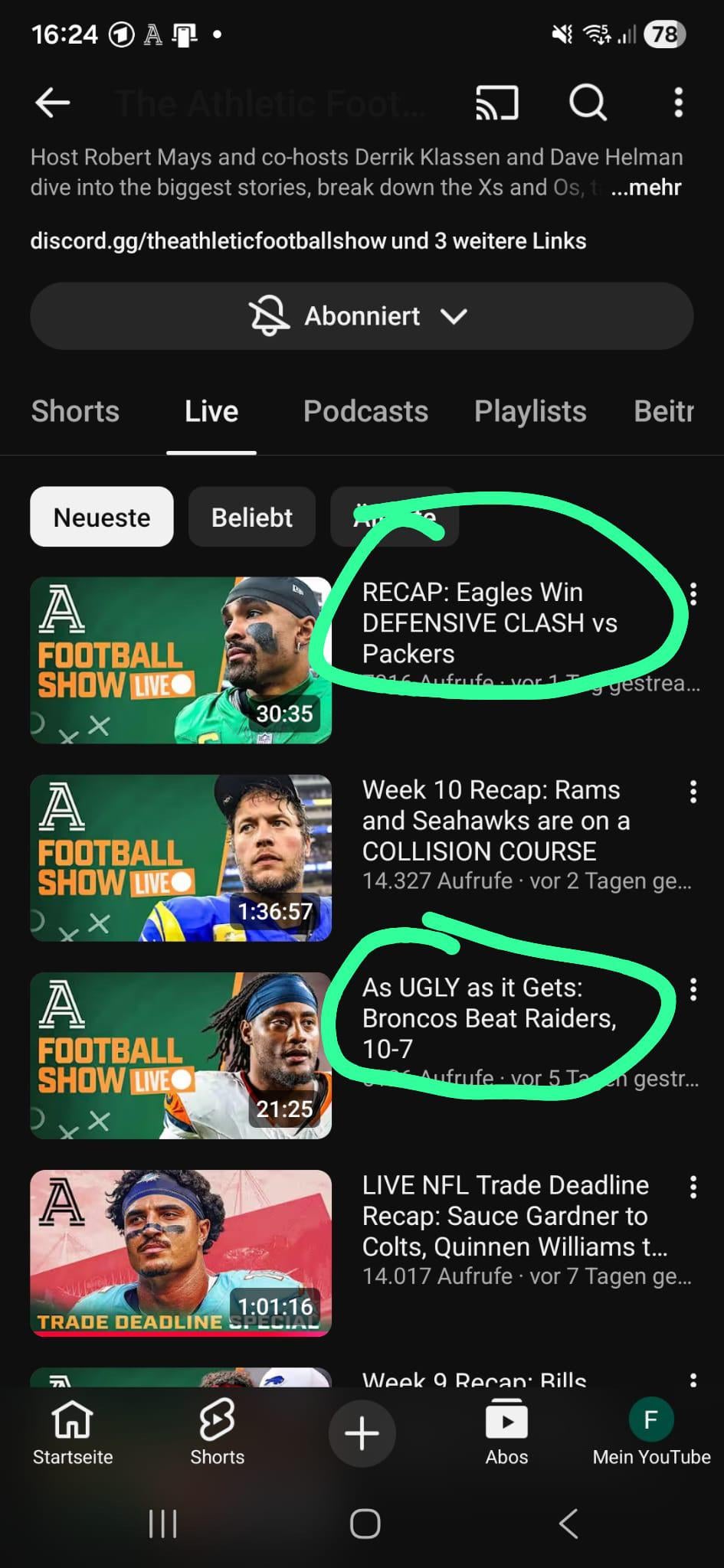The image size is (724, 1568).
Task: Go to the Startseite home tab
Action: 73,1433
